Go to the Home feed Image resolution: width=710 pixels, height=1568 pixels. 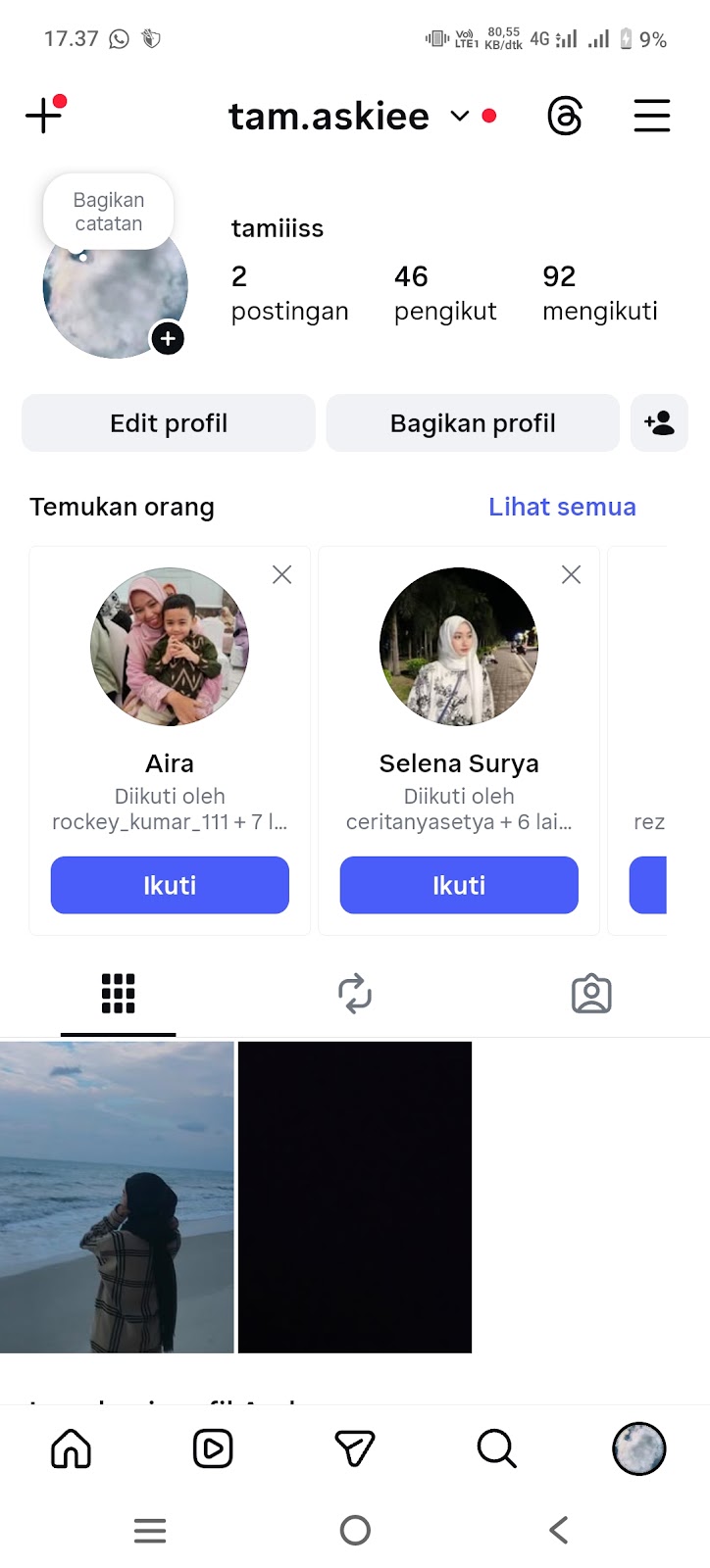[71, 1448]
